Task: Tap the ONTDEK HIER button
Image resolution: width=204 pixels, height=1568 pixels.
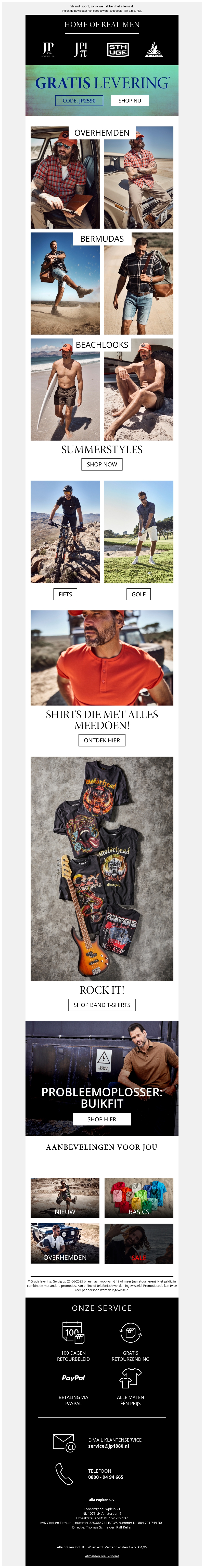Action: (x=102, y=740)
